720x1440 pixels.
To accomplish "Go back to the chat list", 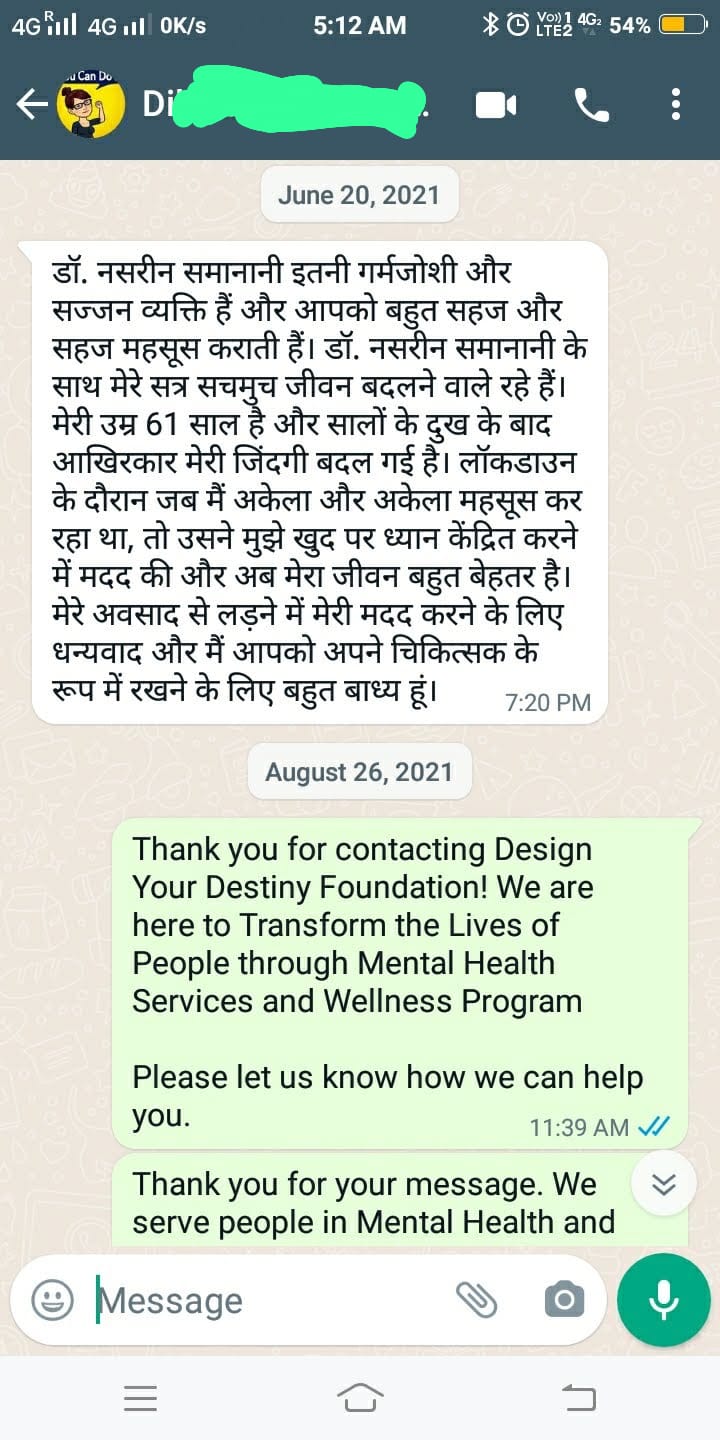I will [32, 104].
